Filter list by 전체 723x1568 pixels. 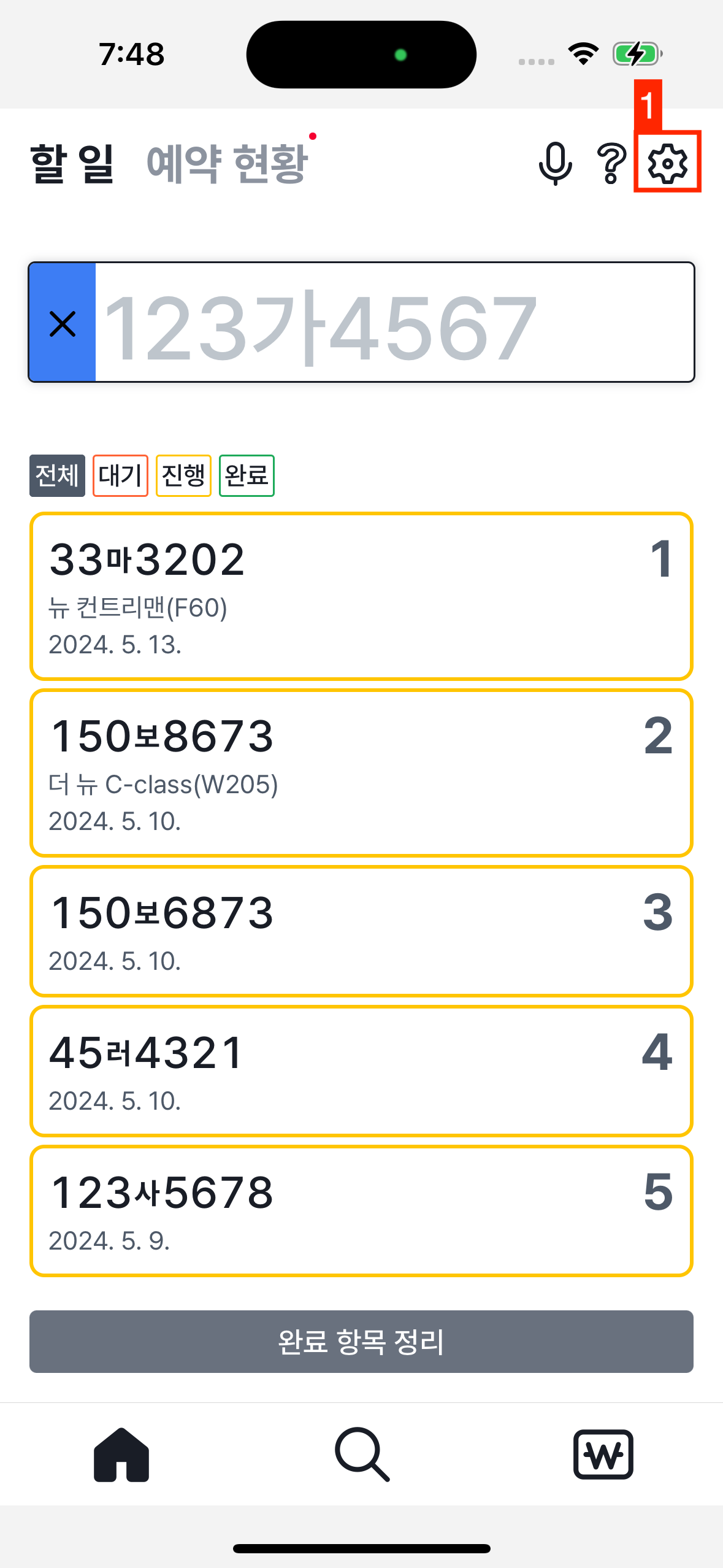point(57,475)
